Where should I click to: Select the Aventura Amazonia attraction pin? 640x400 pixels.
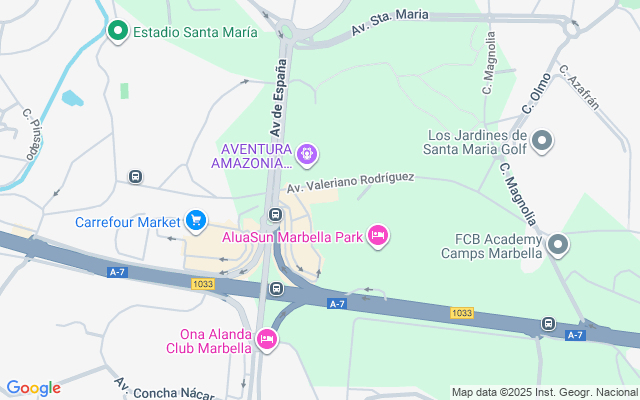point(307,155)
